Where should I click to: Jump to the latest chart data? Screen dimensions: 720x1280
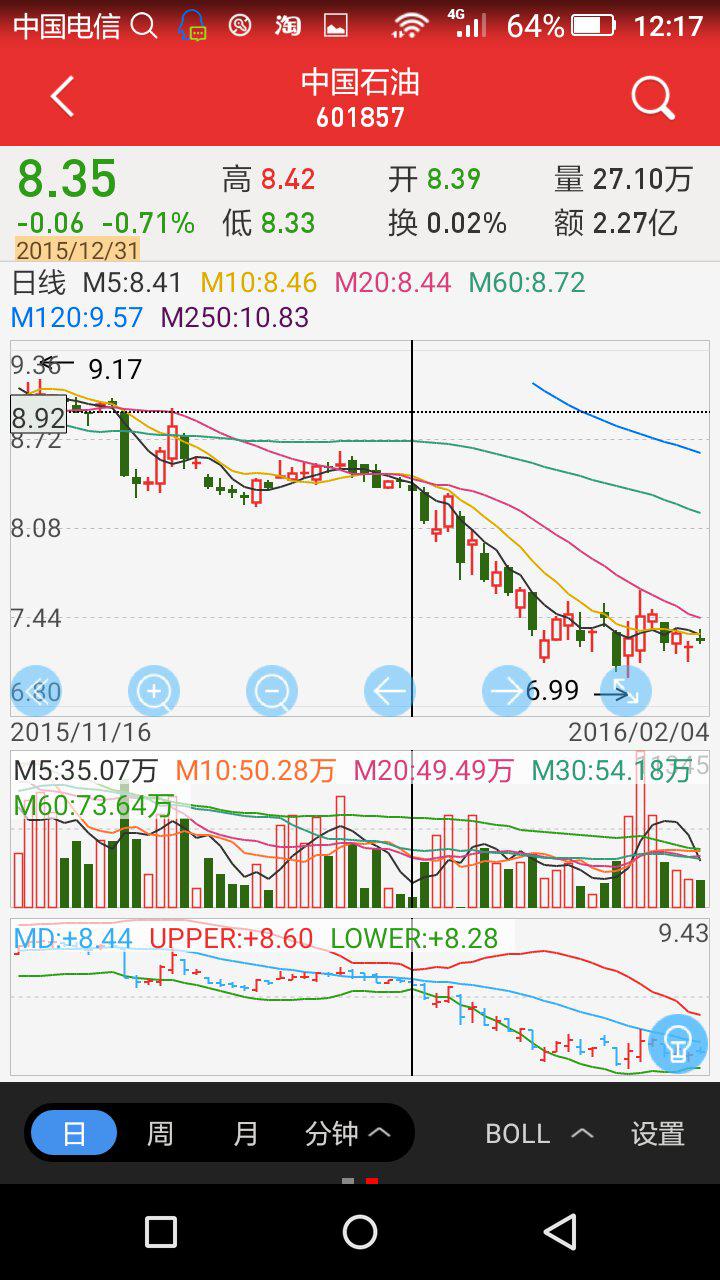(626, 691)
